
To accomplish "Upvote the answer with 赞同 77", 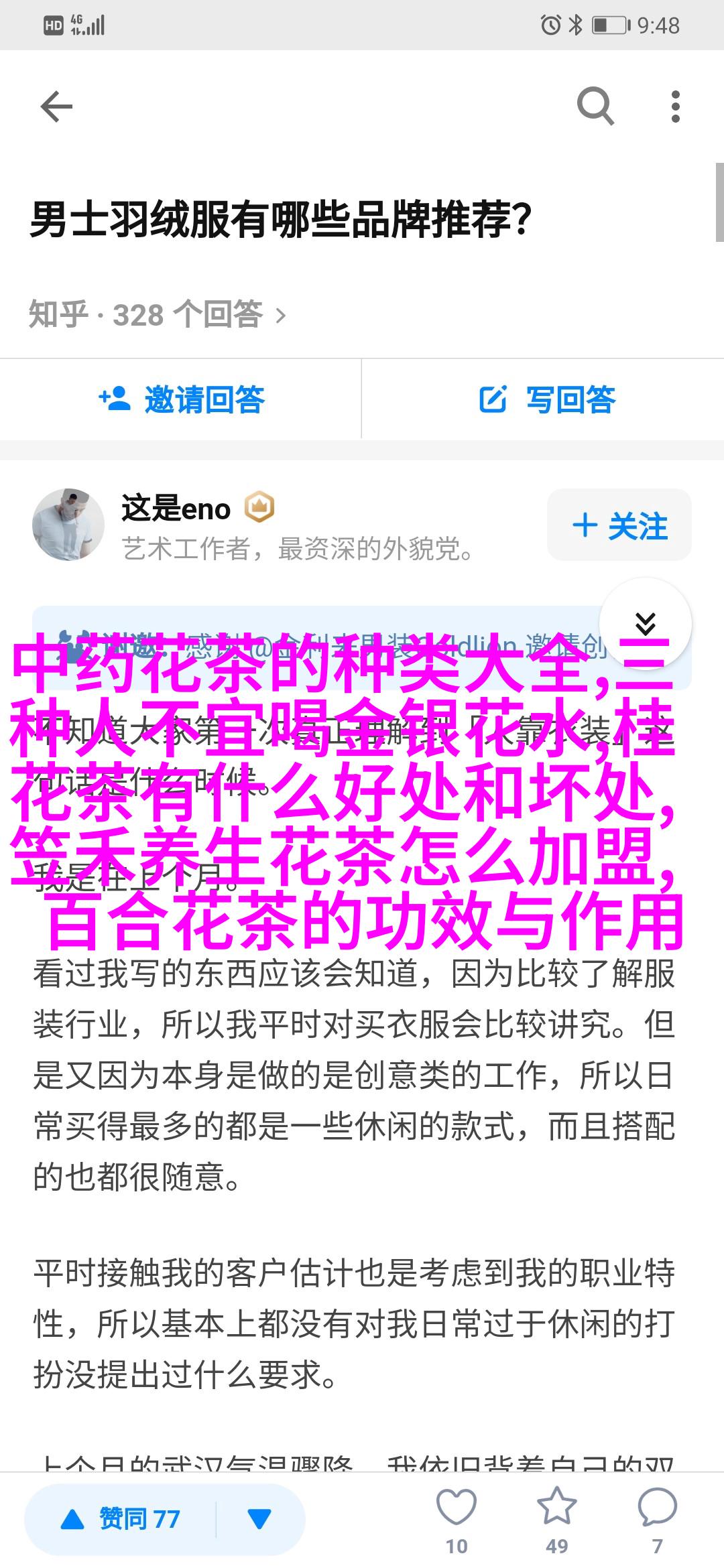I will coord(121,1518).
